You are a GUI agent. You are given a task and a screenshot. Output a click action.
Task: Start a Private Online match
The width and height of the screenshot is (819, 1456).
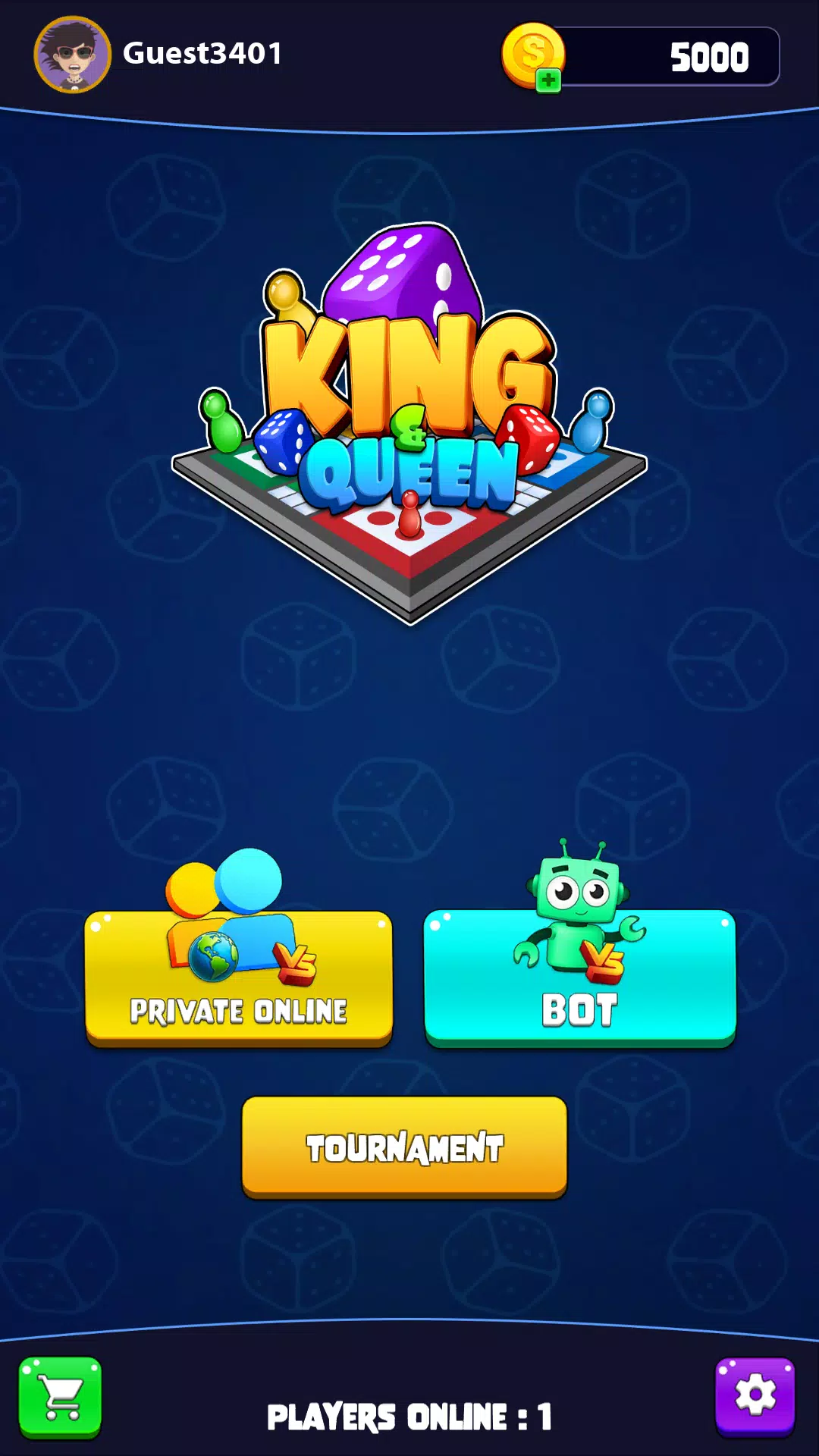point(239,978)
